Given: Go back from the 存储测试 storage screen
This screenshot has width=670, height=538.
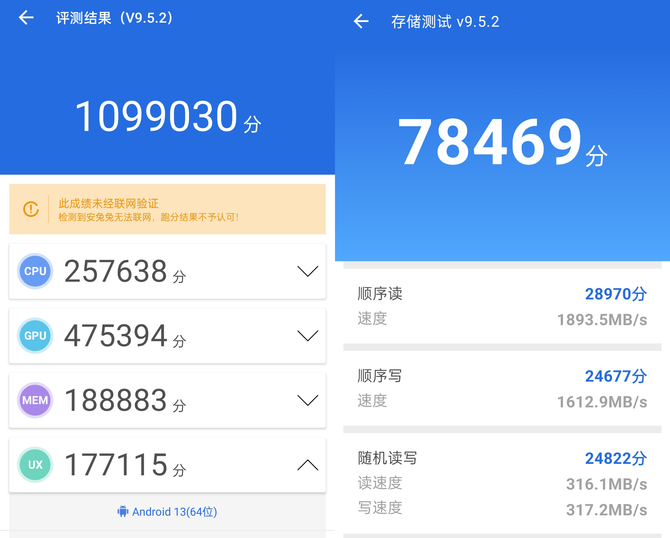Looking at the screenshot, I should (x=361, y=21).
